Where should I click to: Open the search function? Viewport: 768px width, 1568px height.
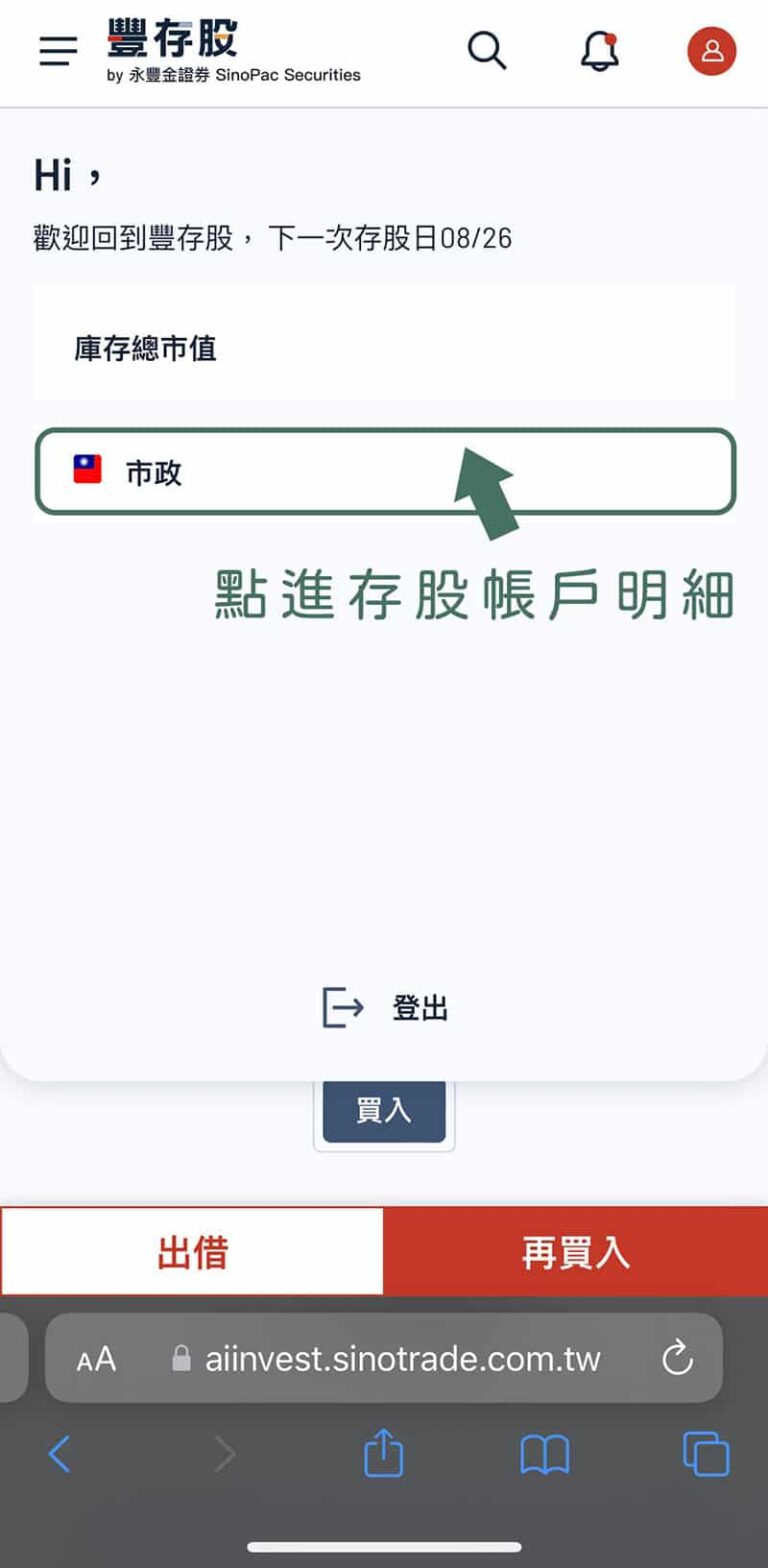coord(487,49)
